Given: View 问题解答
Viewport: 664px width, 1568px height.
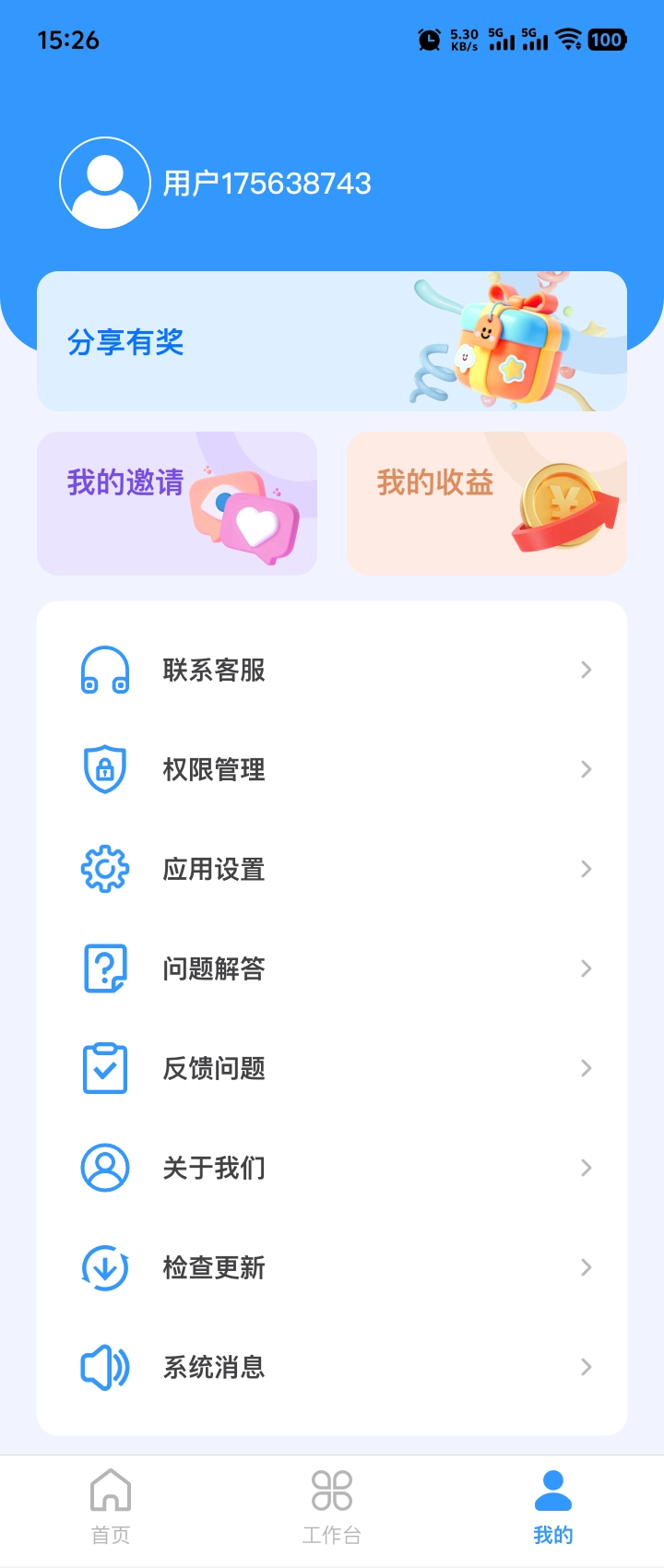Looking at the screenshot, I should point(332,968).
